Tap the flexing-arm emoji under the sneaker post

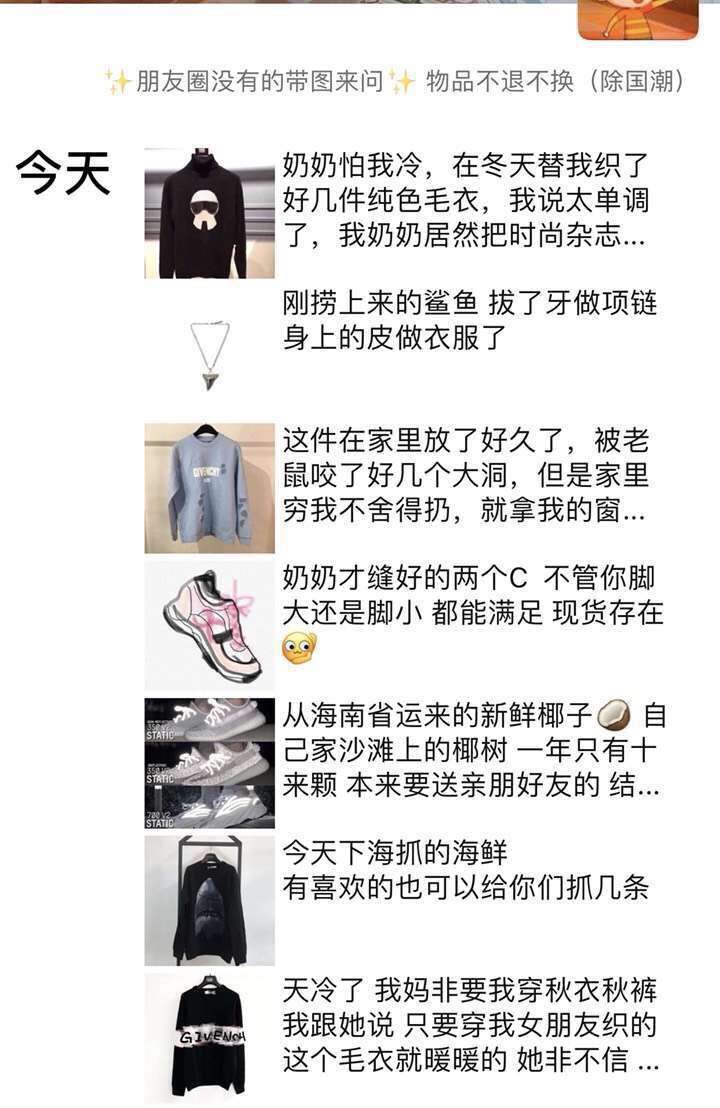click(295, 647)
